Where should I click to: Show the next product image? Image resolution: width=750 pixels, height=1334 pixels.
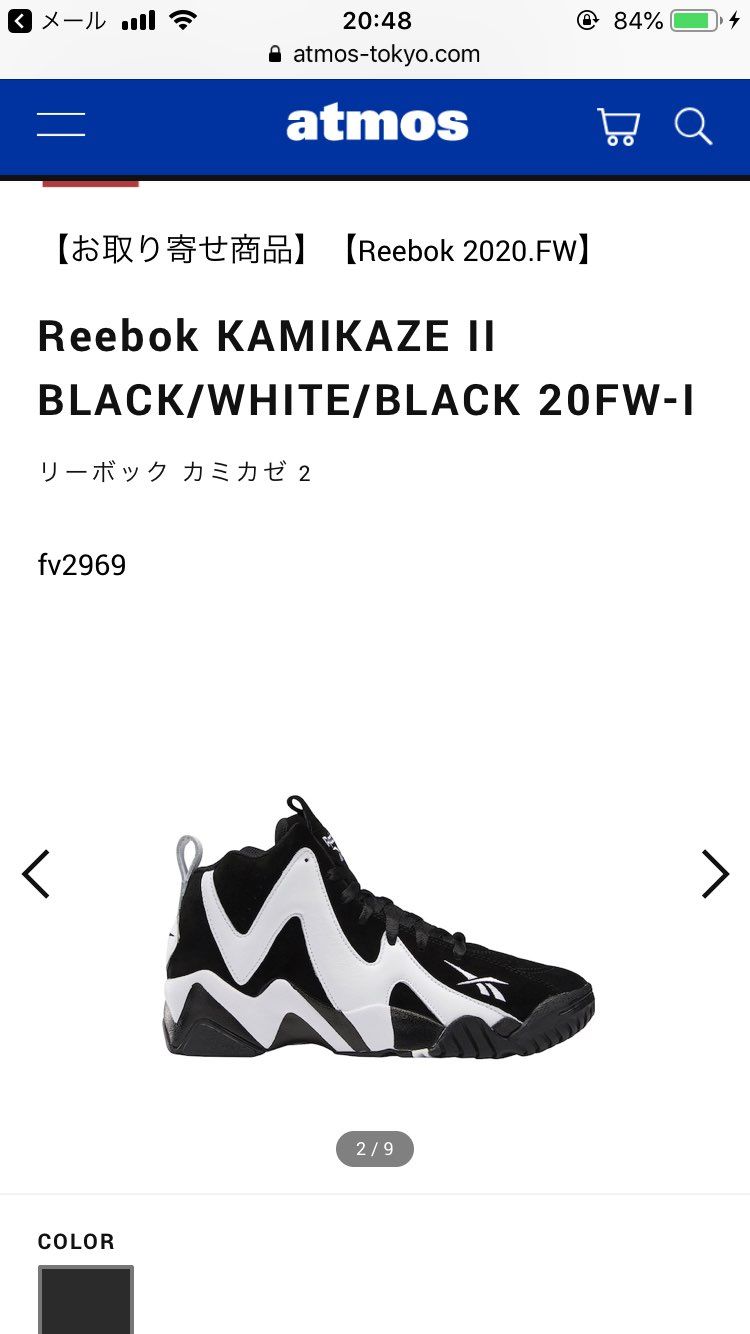click(x=714, y=875)
